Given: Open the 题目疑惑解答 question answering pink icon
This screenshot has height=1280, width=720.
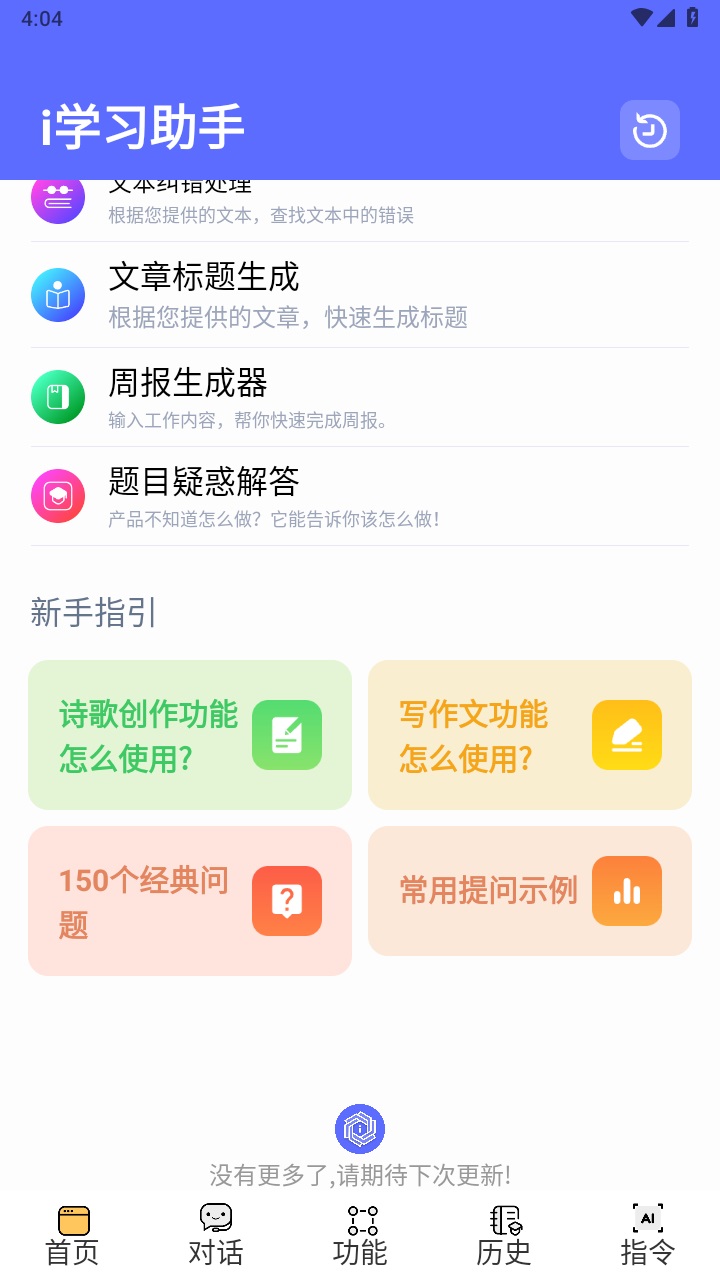Looking at the screenshot, I should (x=57, y=495).
